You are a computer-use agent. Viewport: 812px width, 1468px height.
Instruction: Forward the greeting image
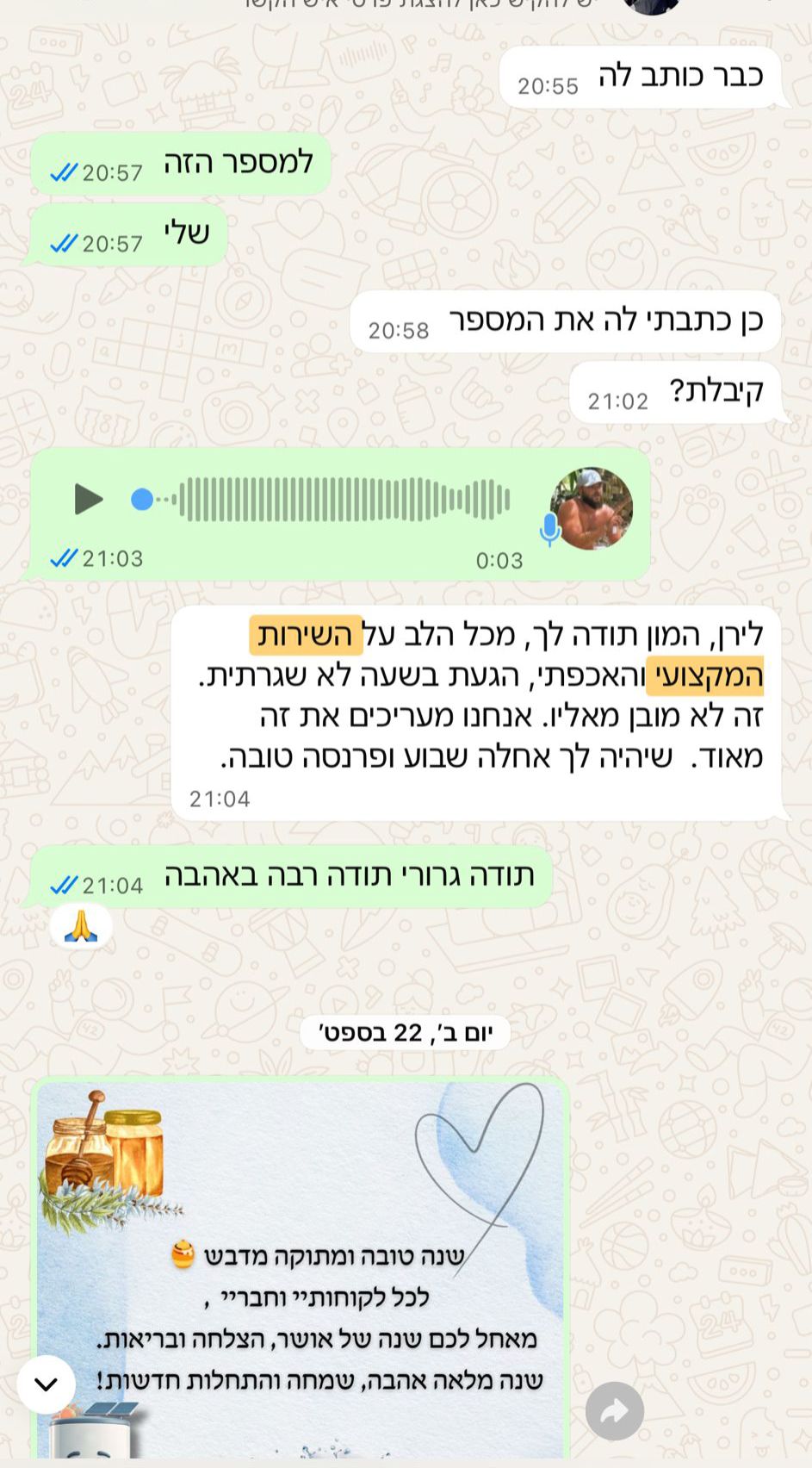[x=614, y=1411]
